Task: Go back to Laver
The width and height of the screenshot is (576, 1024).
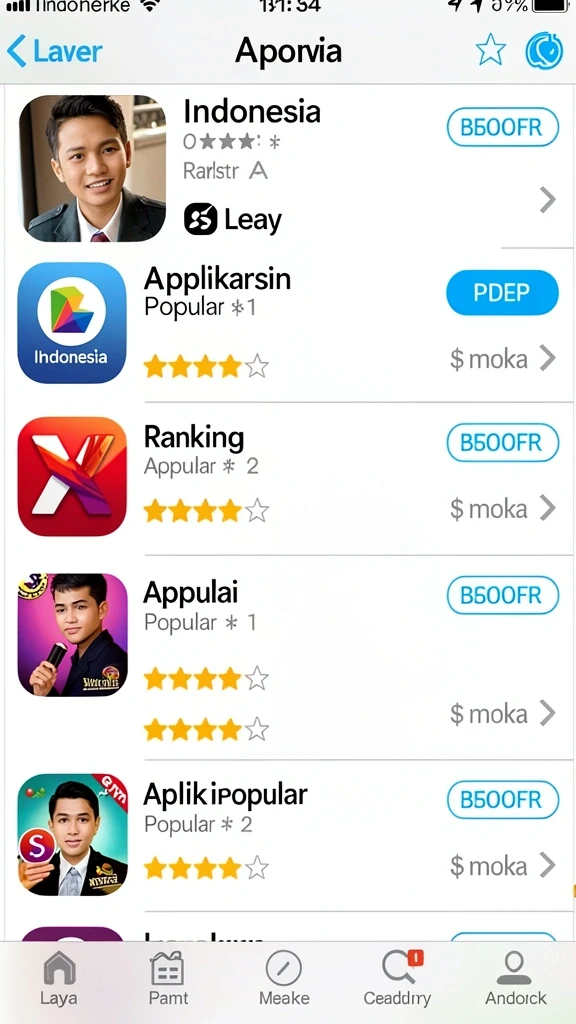Action: pyautogui.click(x=55, y=52)
